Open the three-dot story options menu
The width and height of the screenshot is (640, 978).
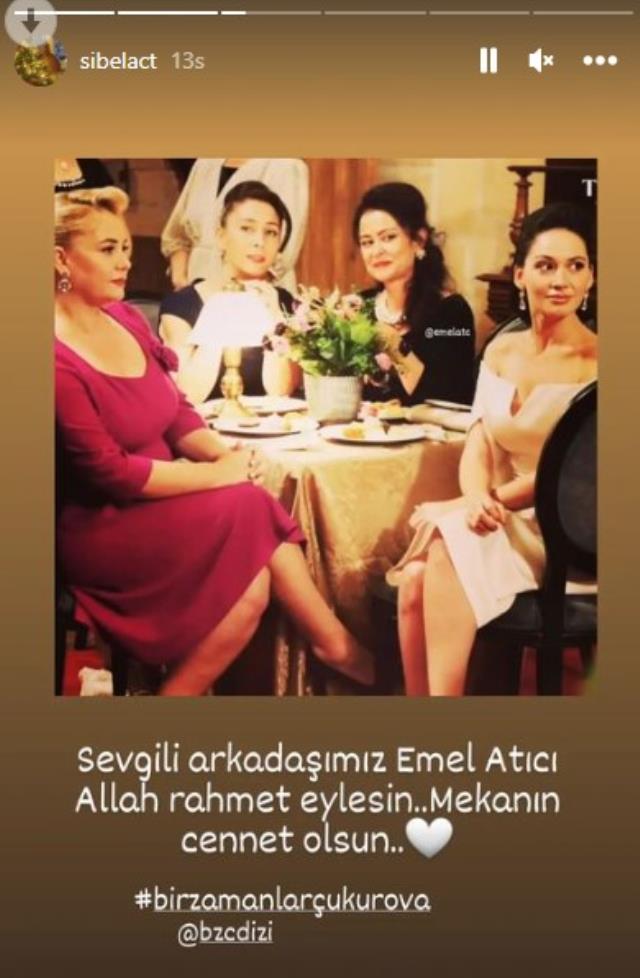(600, 61)
